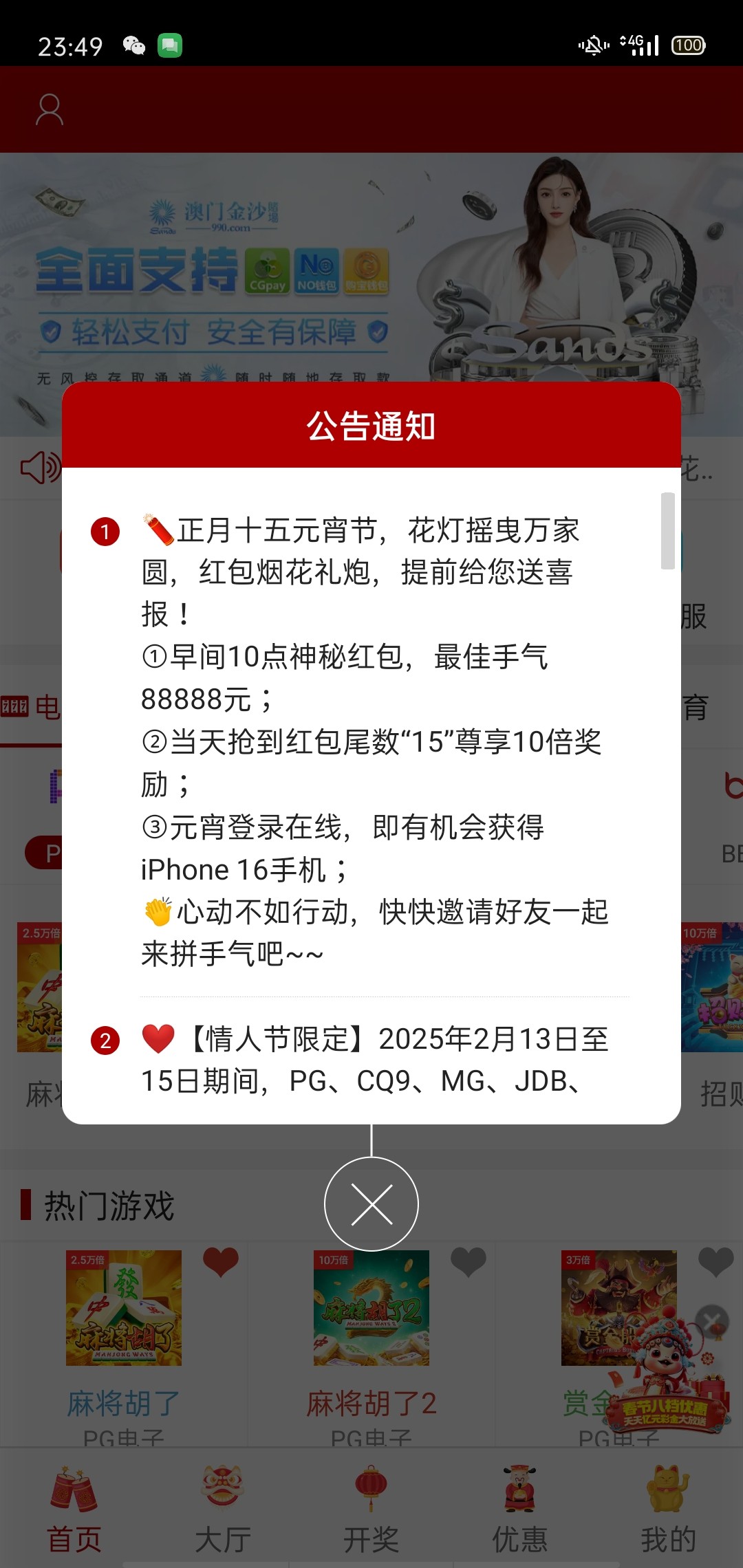Close the 公告通知 announcement popup
743x1568 pixels.
coord(371,1204)
